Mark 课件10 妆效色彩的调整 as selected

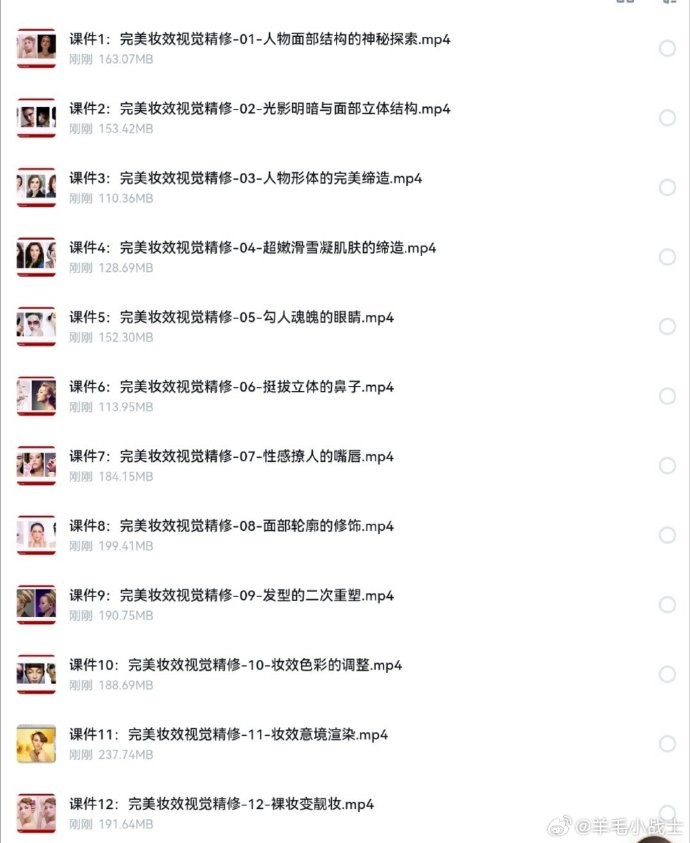tap(667, 674)
